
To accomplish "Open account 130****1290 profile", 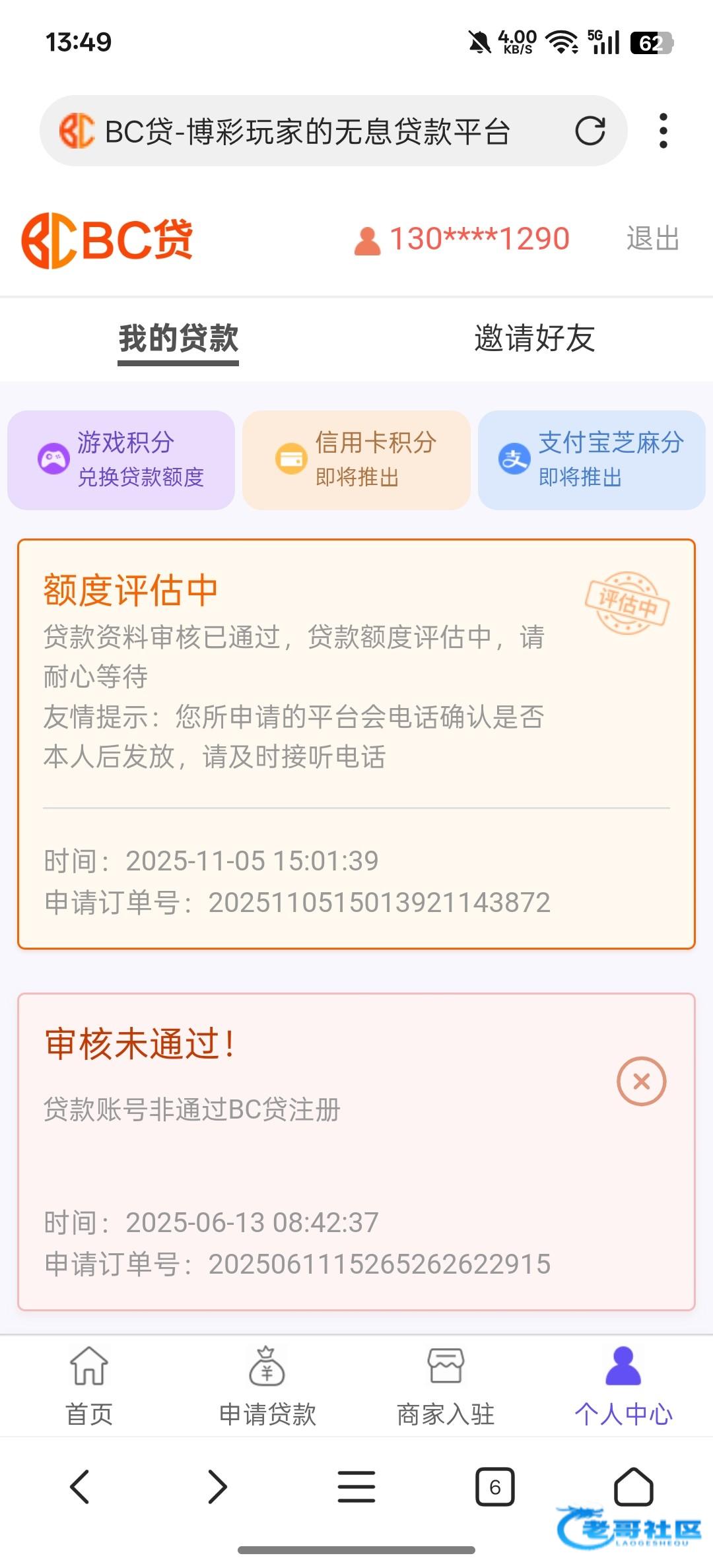I will [461, 239].
